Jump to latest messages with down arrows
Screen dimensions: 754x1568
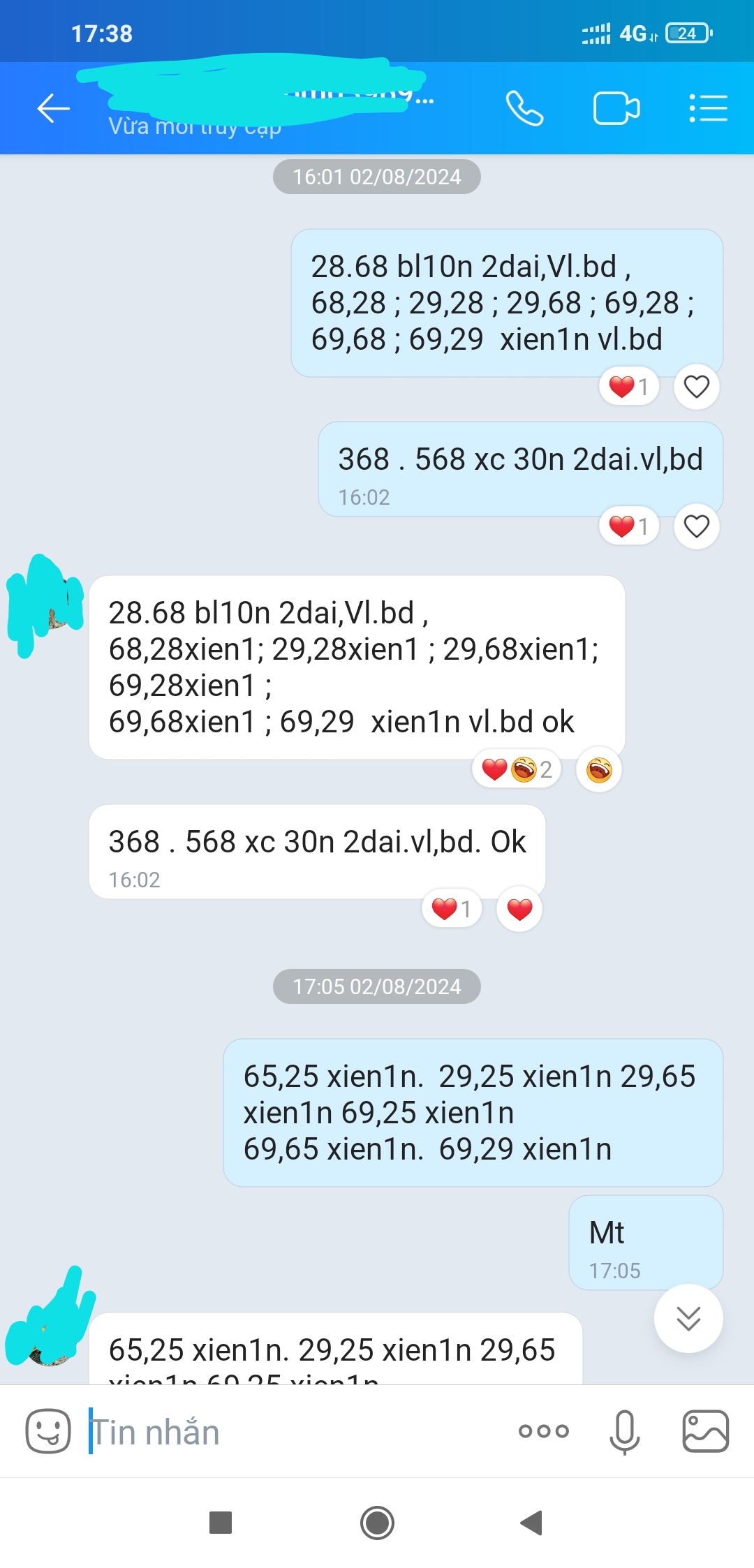pyautogui.click(x=688, y=1318)
